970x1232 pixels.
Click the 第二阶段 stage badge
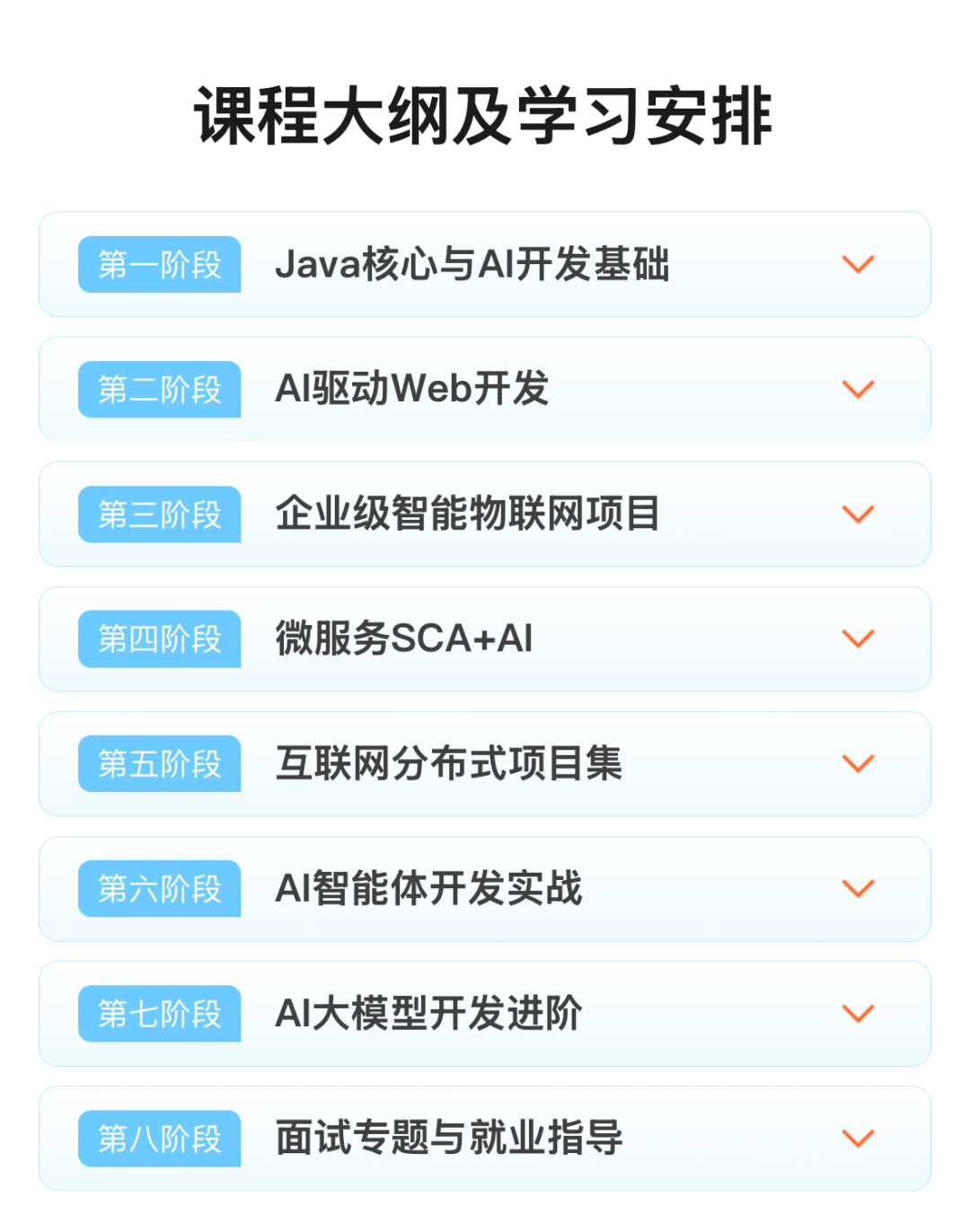tap(159, 389)
